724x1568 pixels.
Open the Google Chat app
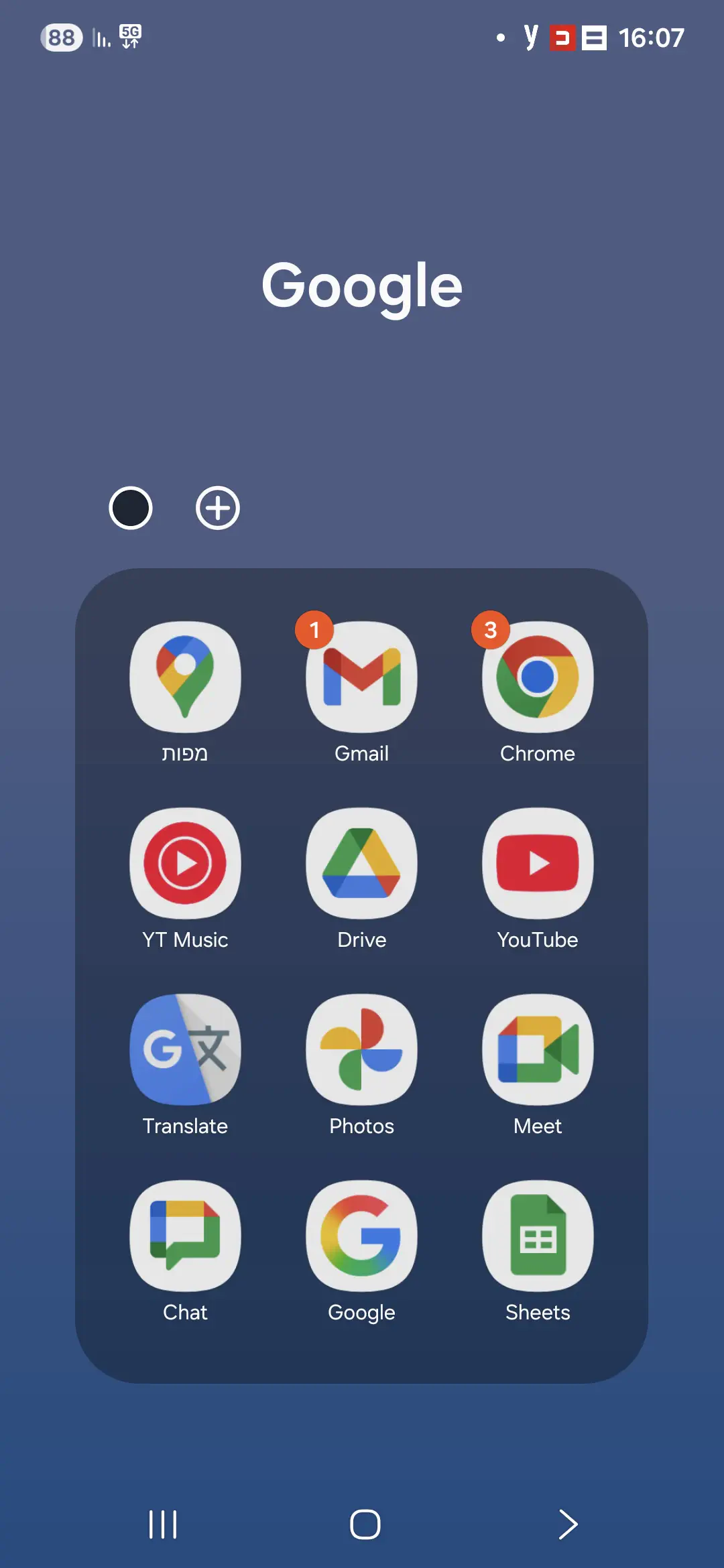(185, 1236)
